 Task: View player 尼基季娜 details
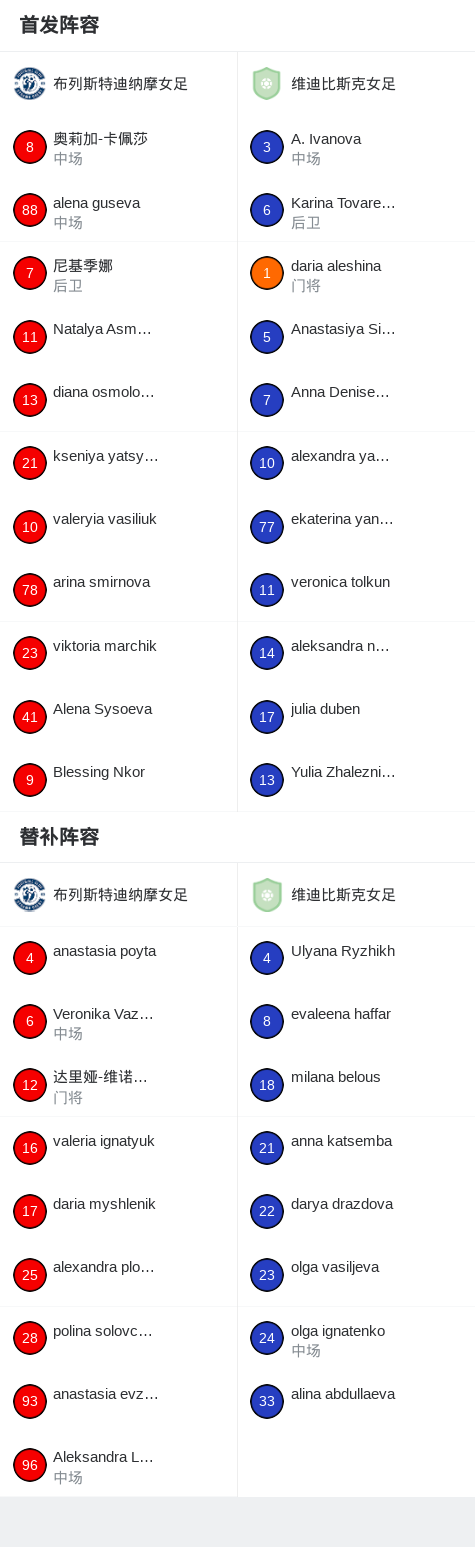click(118, 274)
